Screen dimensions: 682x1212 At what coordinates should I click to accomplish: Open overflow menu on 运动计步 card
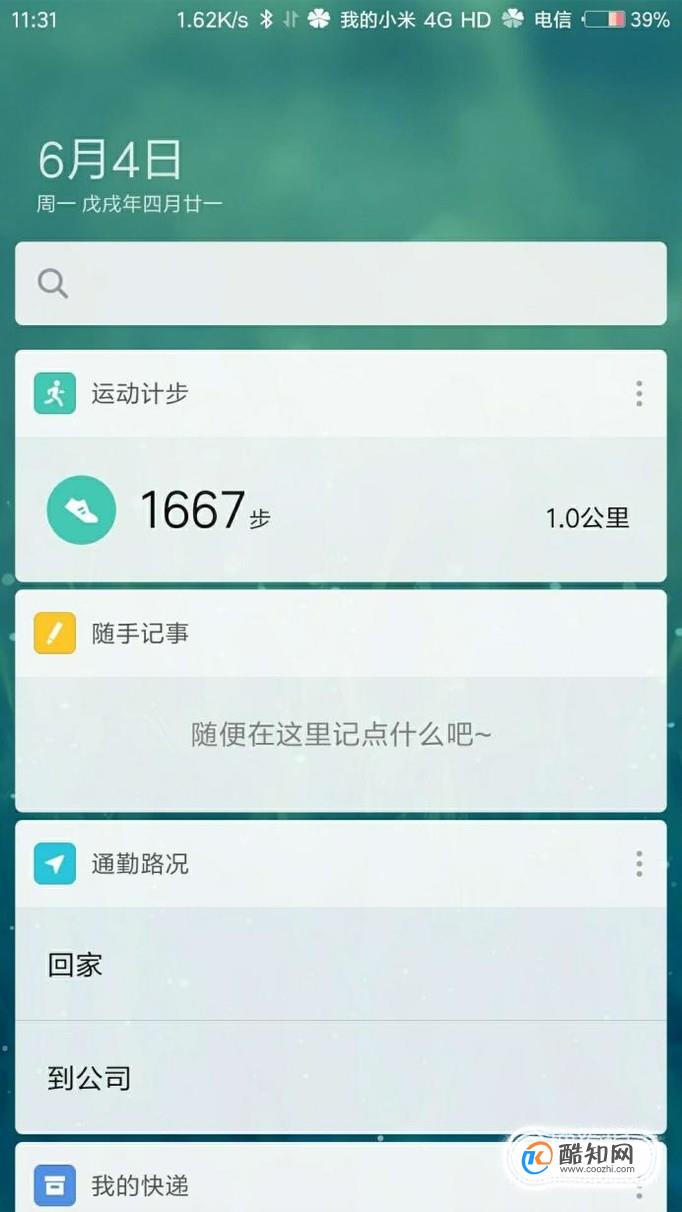pos(639,394)
